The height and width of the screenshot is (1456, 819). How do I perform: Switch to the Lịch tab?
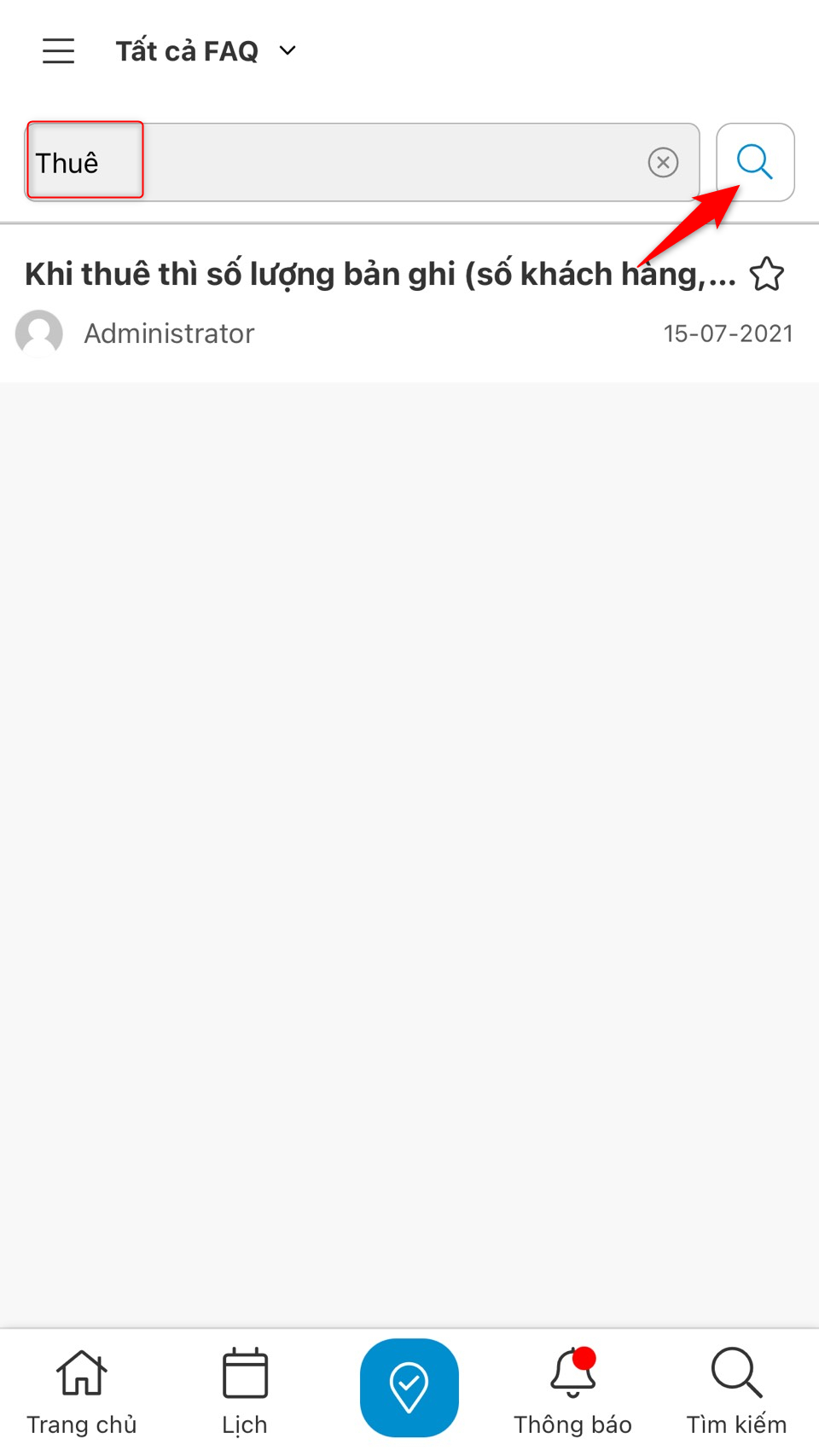[x=245, y=1390]
